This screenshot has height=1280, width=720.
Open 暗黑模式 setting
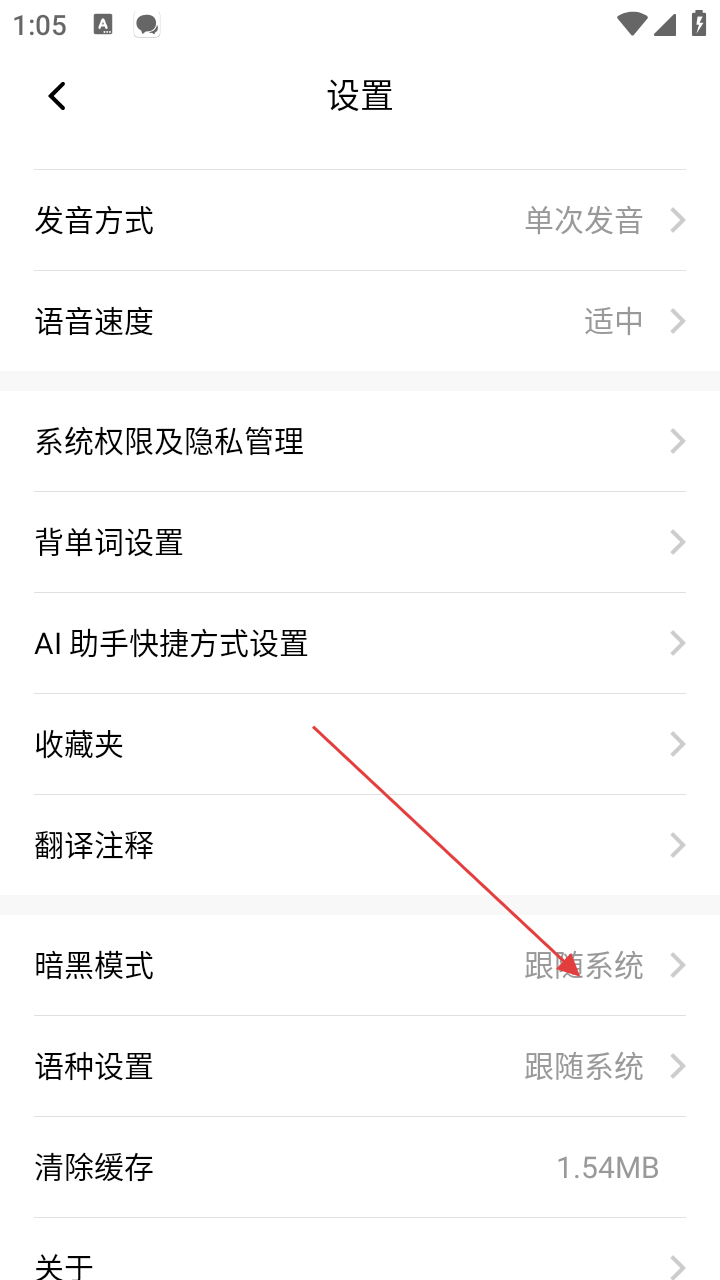click(x=360, y=965)
